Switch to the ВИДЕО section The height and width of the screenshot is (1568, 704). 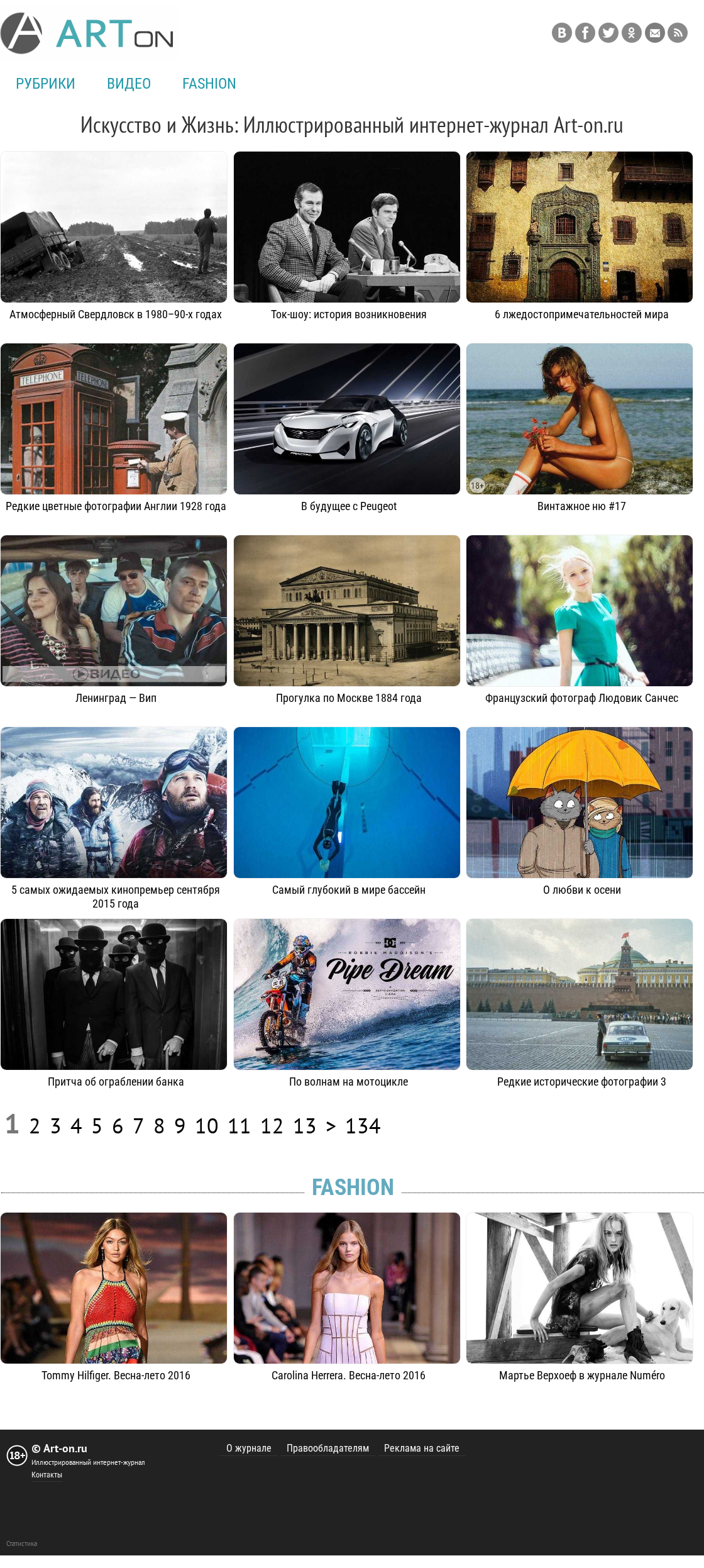tap(129, 84)
